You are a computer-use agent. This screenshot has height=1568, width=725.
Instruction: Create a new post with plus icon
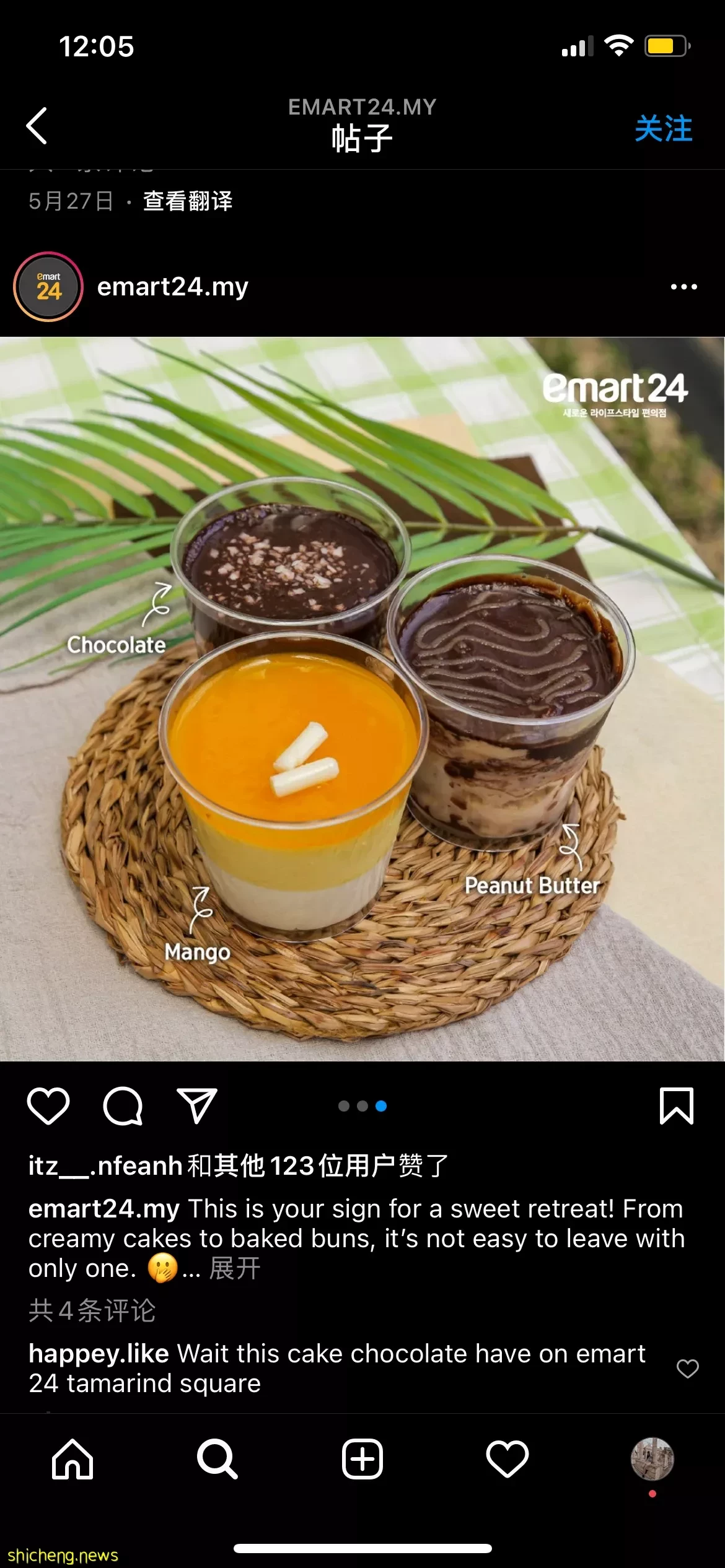pos(362,1459)
